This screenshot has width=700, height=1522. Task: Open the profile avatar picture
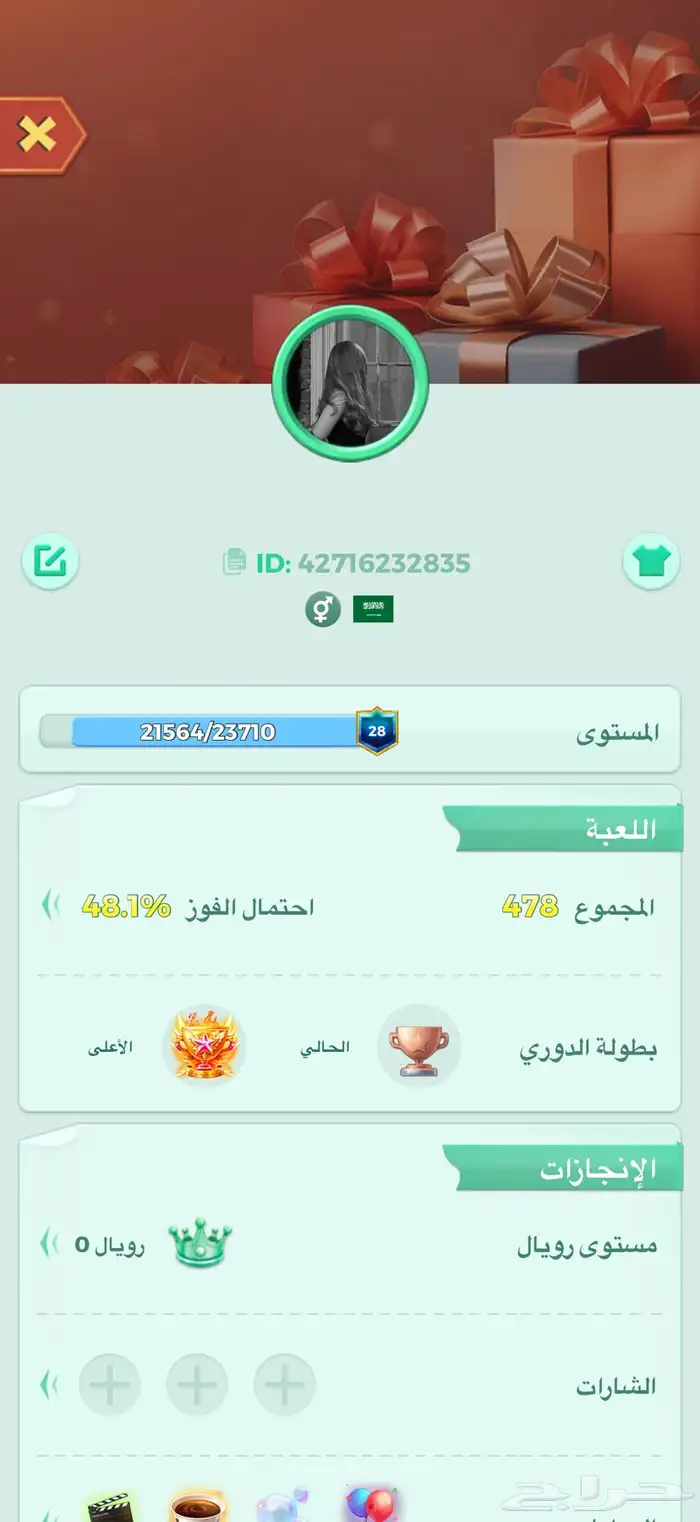(x=350, y=384)
